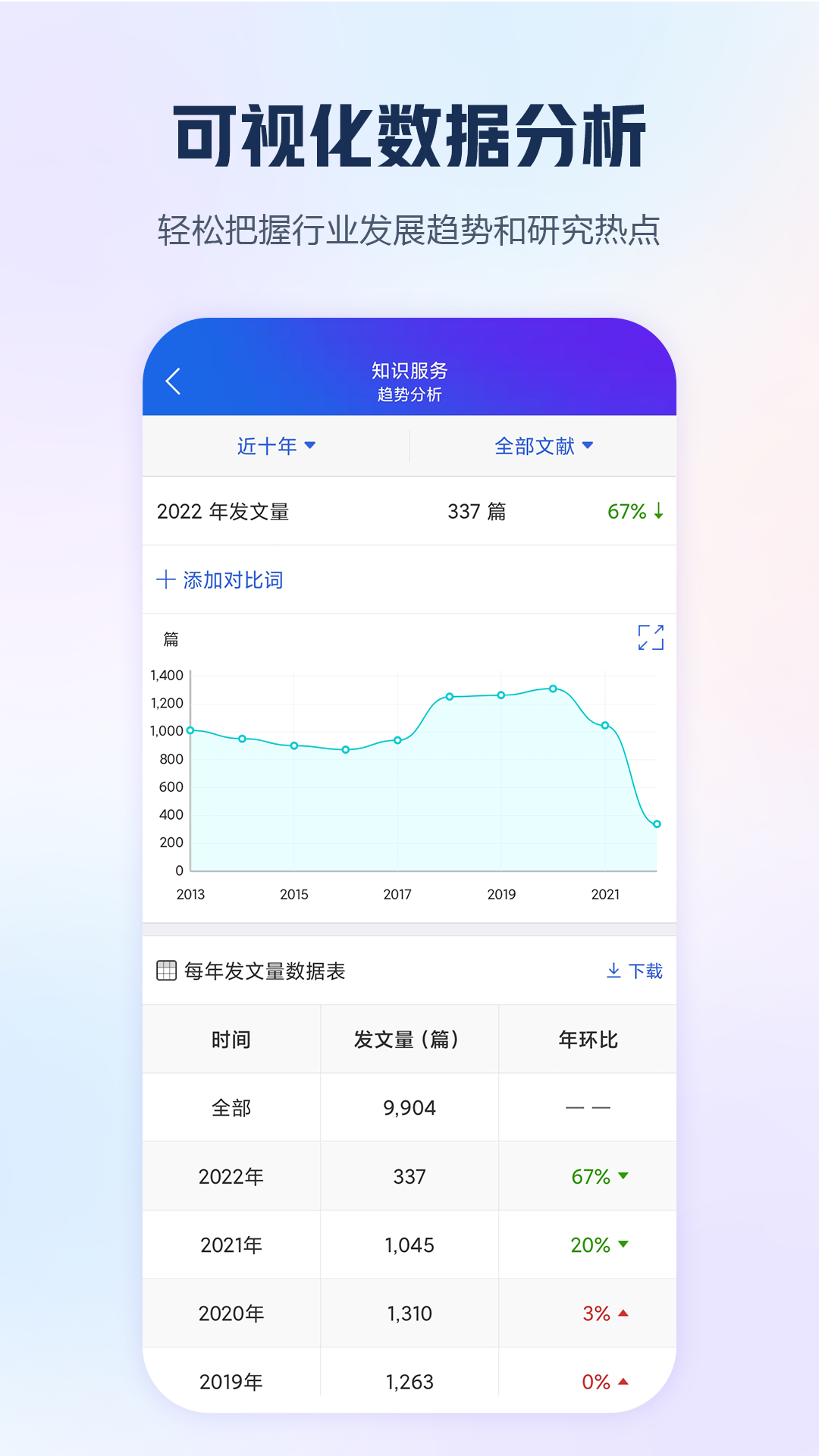
Task: Select the 2020 peak data point on the chart
Action: click(x=551, y=688)
